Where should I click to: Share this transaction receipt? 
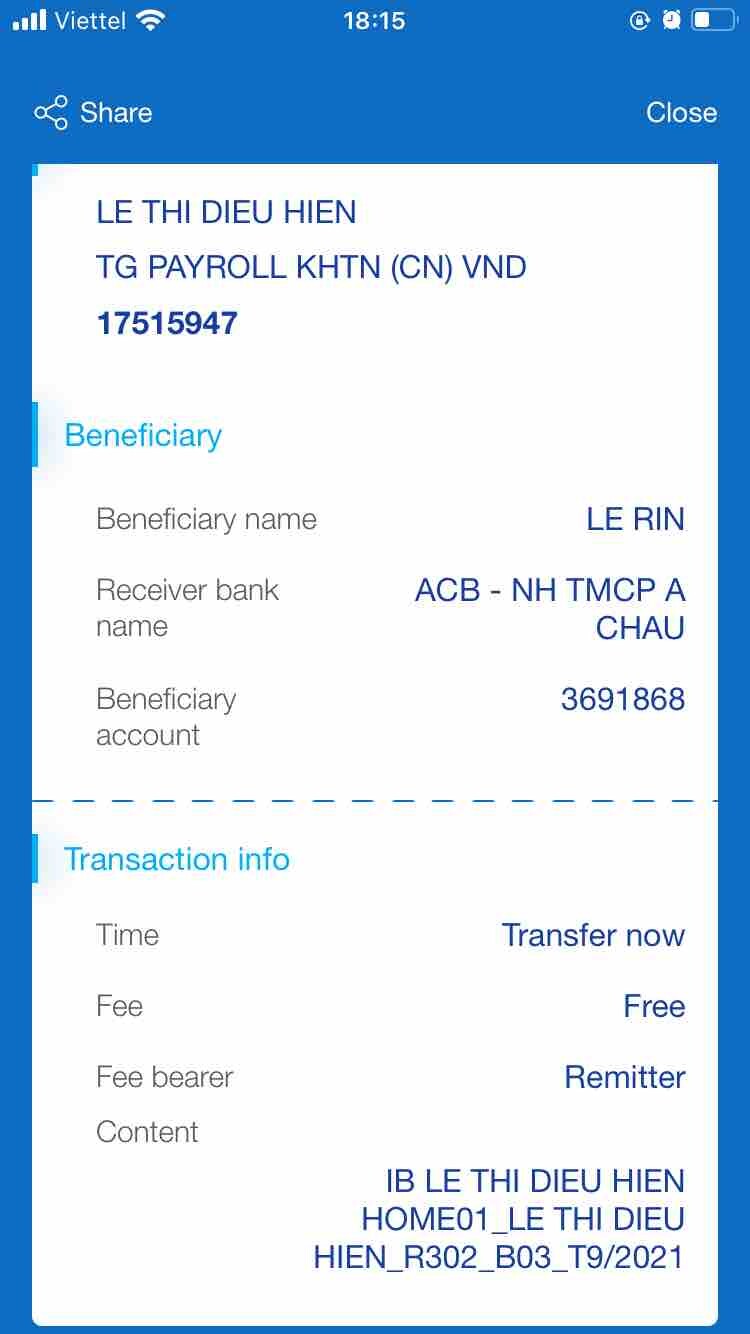click(x=93, y=112)
